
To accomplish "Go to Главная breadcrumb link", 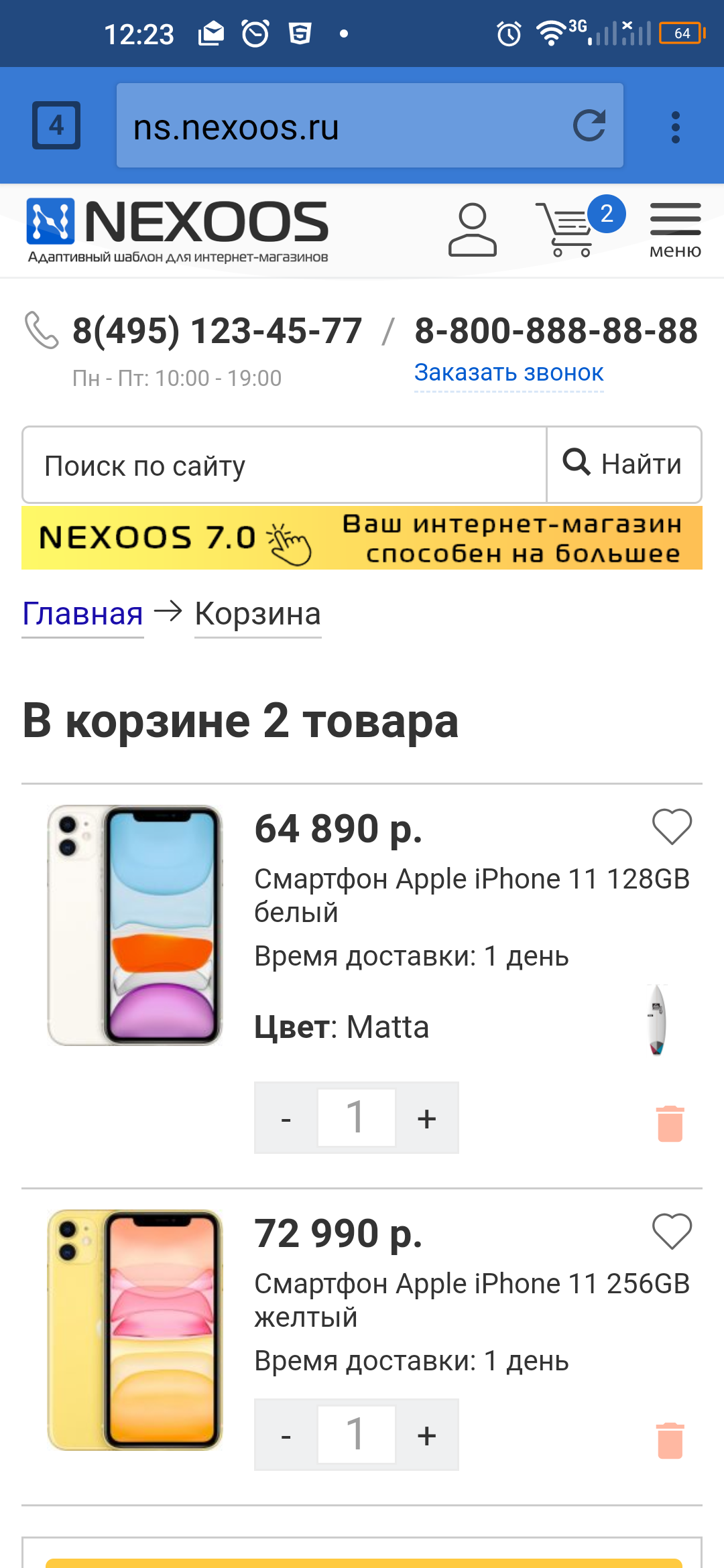I will 82,614.
